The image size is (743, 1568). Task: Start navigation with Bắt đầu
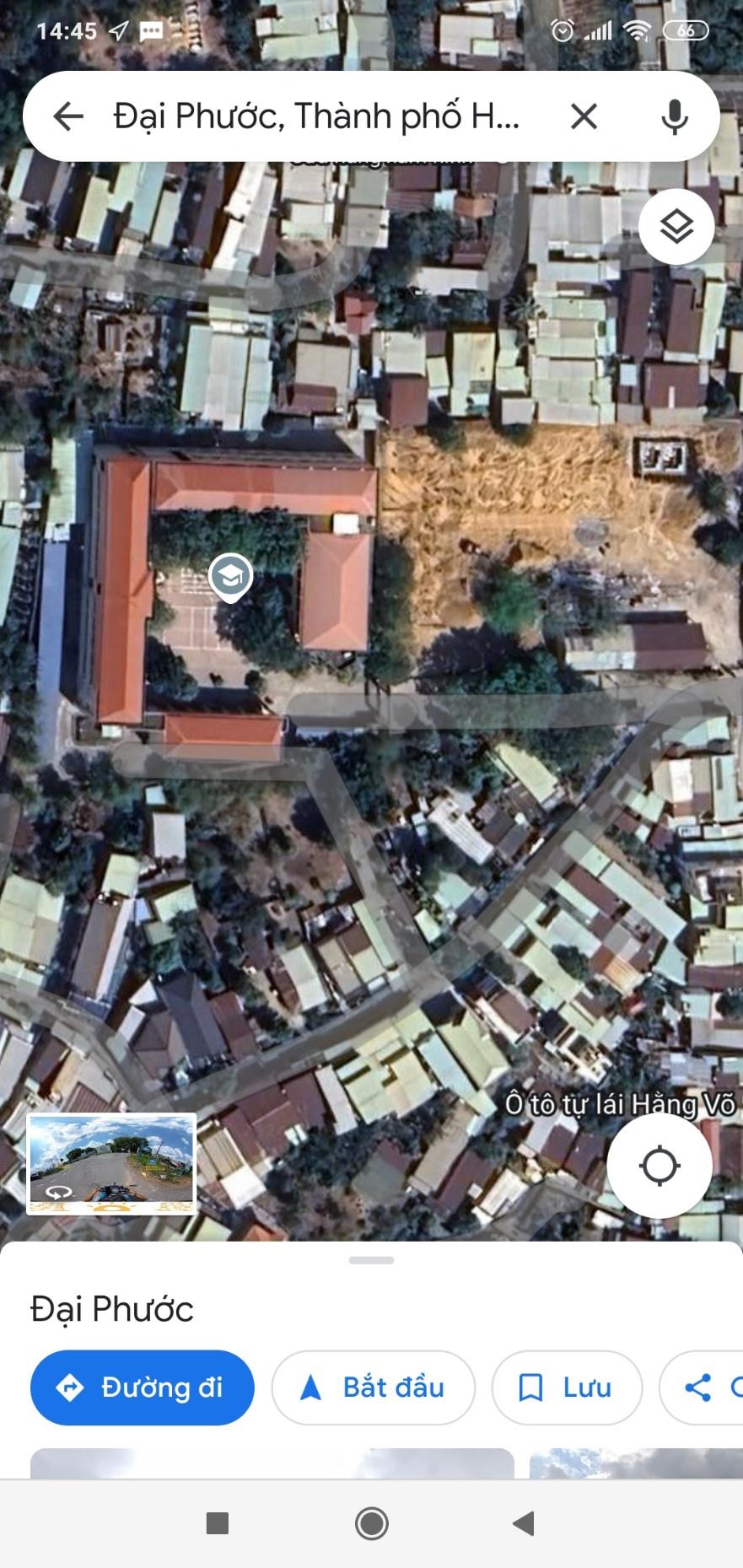(373, 1387)
